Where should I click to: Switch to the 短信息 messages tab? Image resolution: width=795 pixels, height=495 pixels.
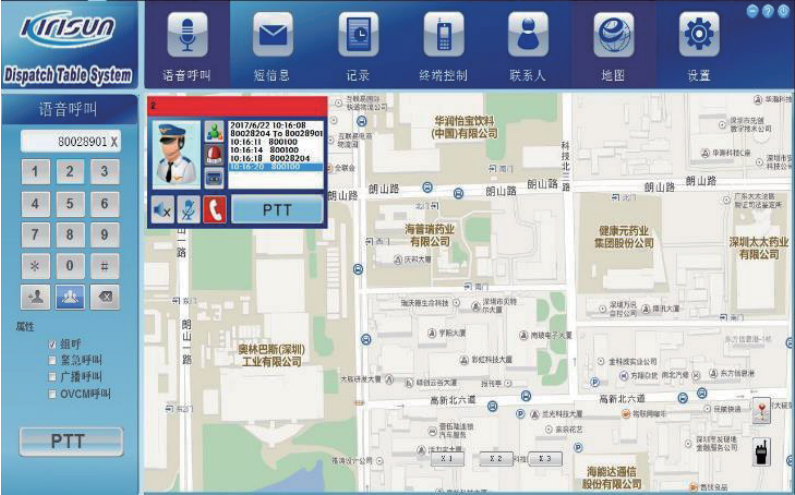coord(272,44)
